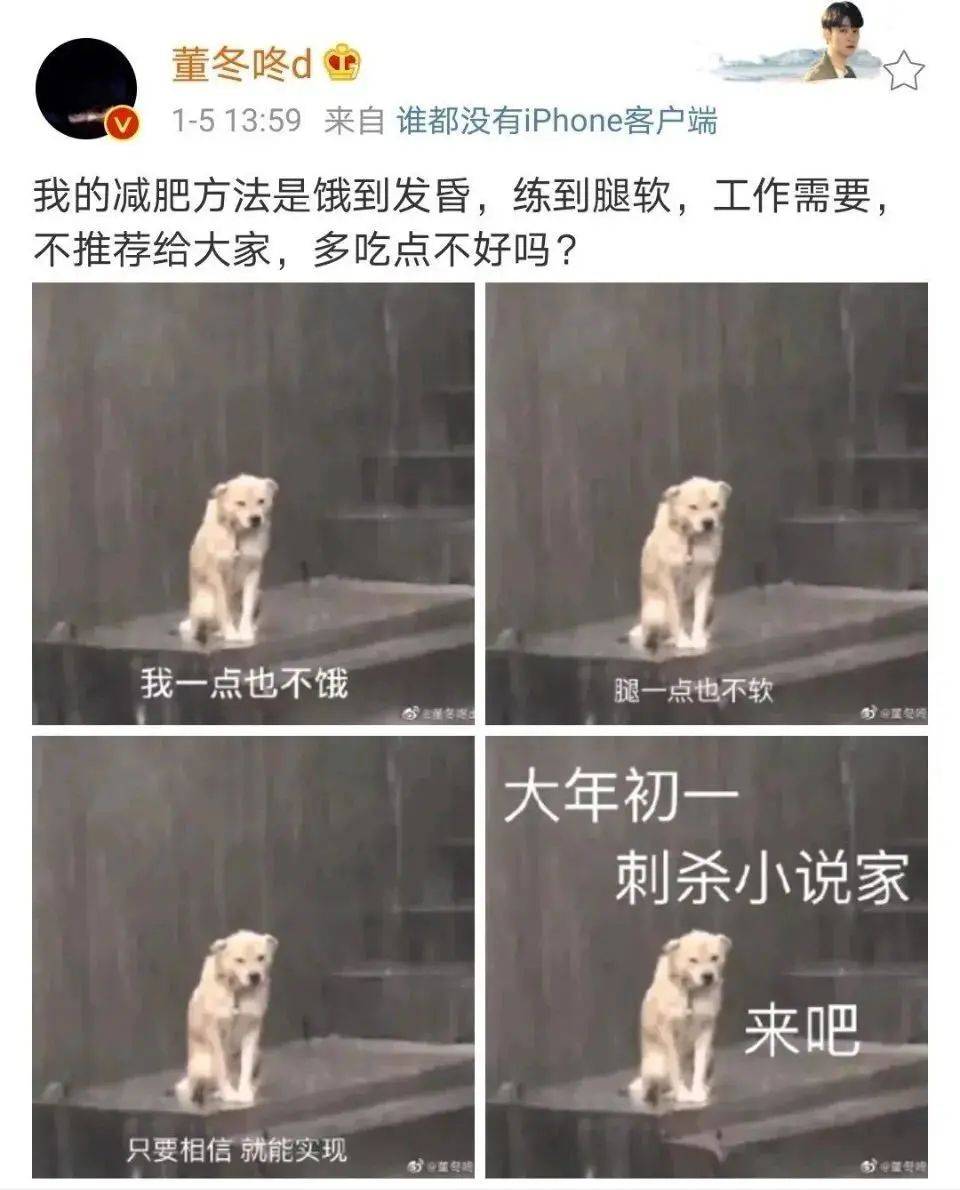View the image captioned 我一点也不饿
Image resolution: width=960 pixels, height=1190 pixels.
point(253,503)
